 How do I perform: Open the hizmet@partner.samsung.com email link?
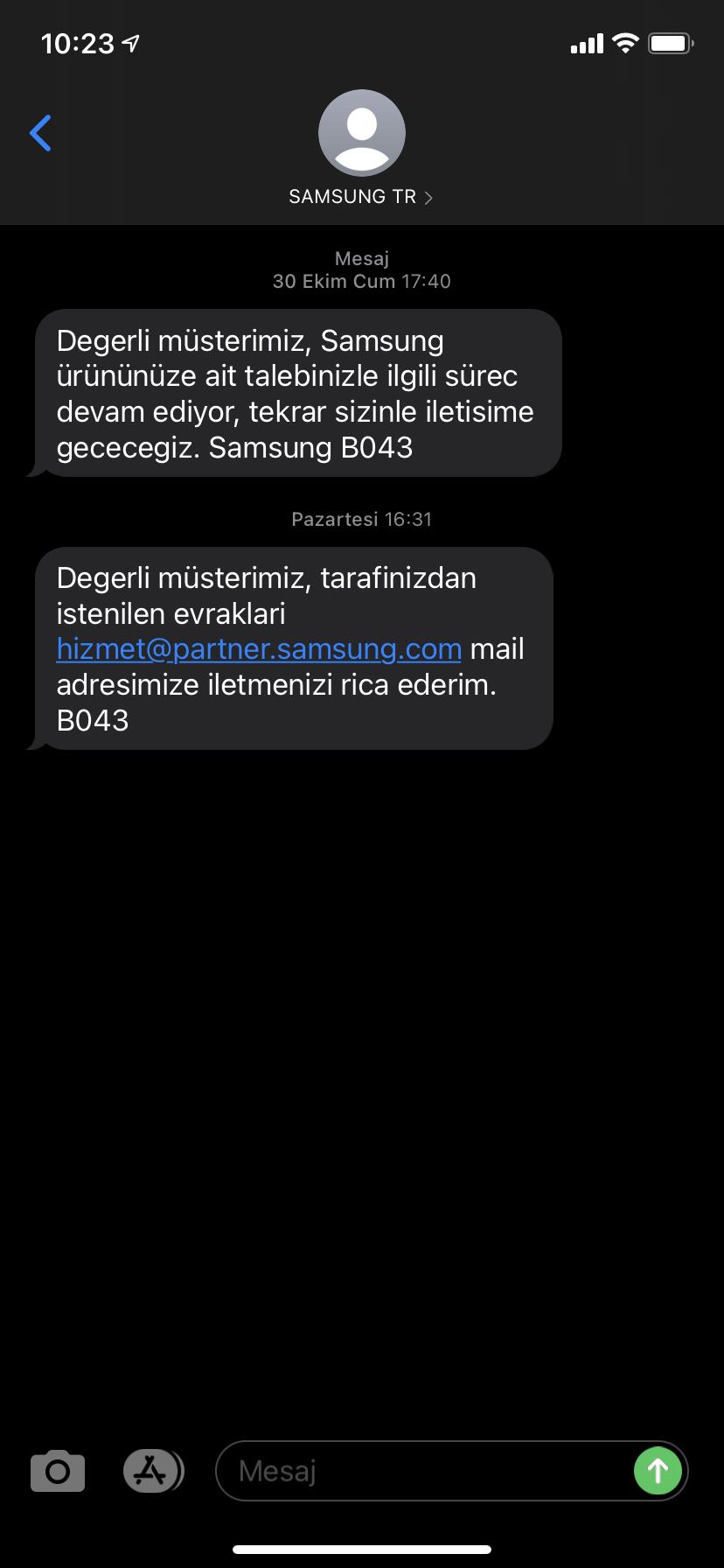click(x=259, y=649)
